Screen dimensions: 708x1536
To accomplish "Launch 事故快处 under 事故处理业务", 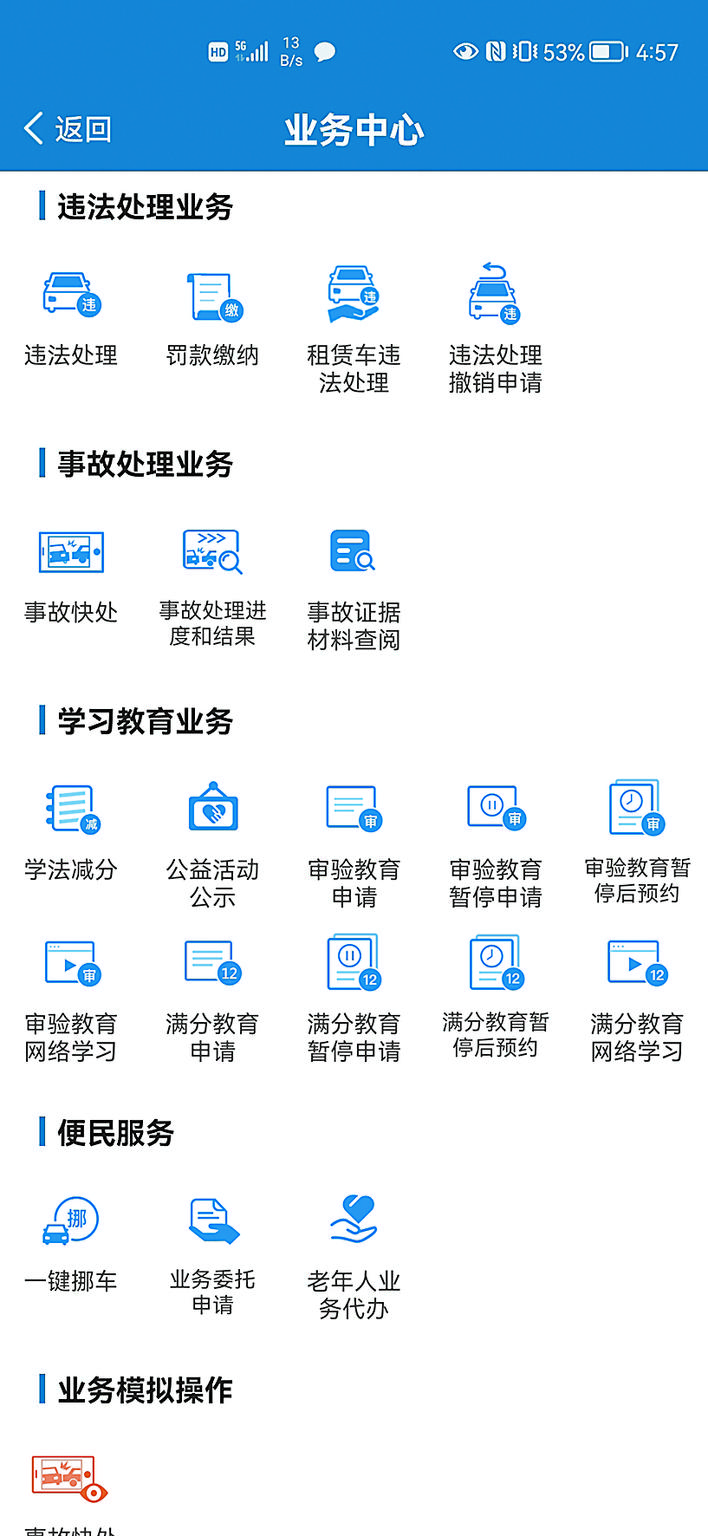I will (71, 573).
